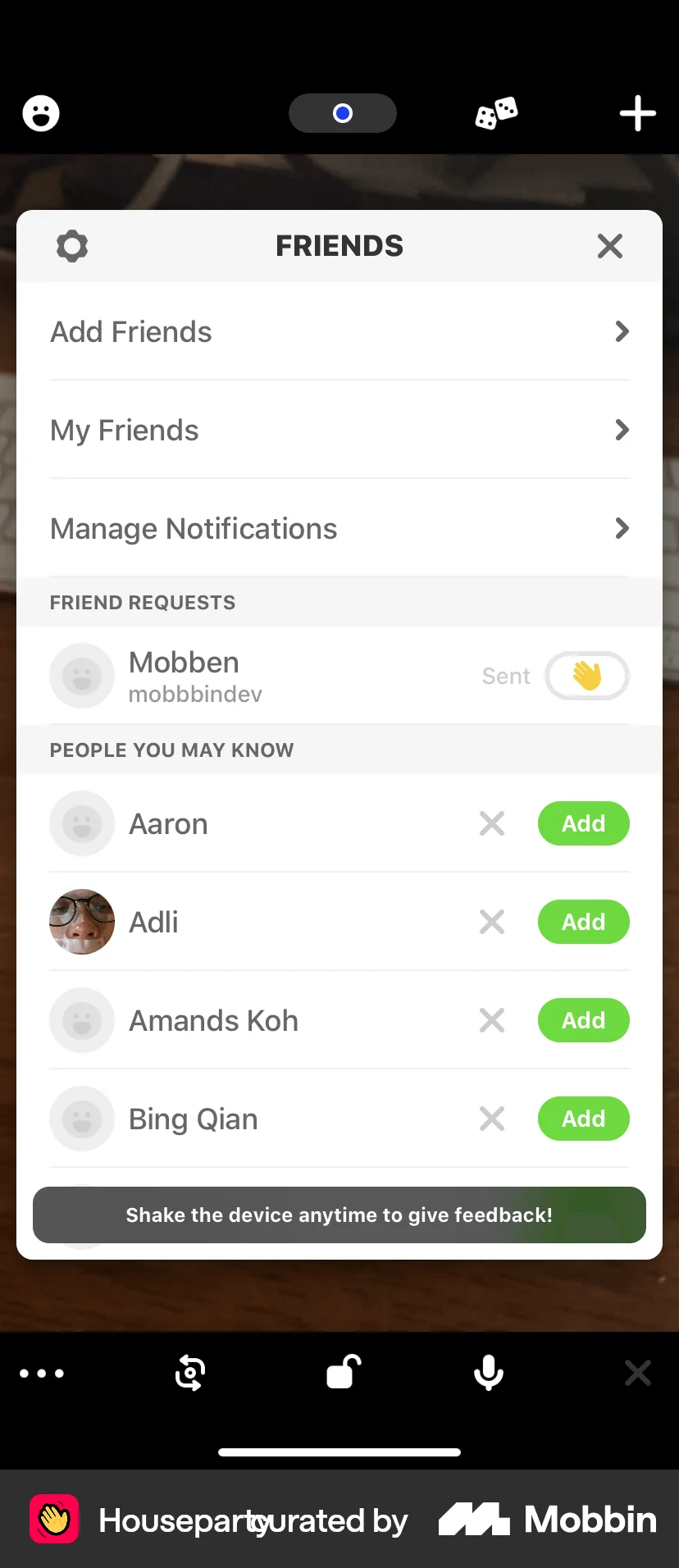Tap the microphone icon to mute yourself
The width and height of the screenshot is (679, 1568).
[x=488, y=1373]
